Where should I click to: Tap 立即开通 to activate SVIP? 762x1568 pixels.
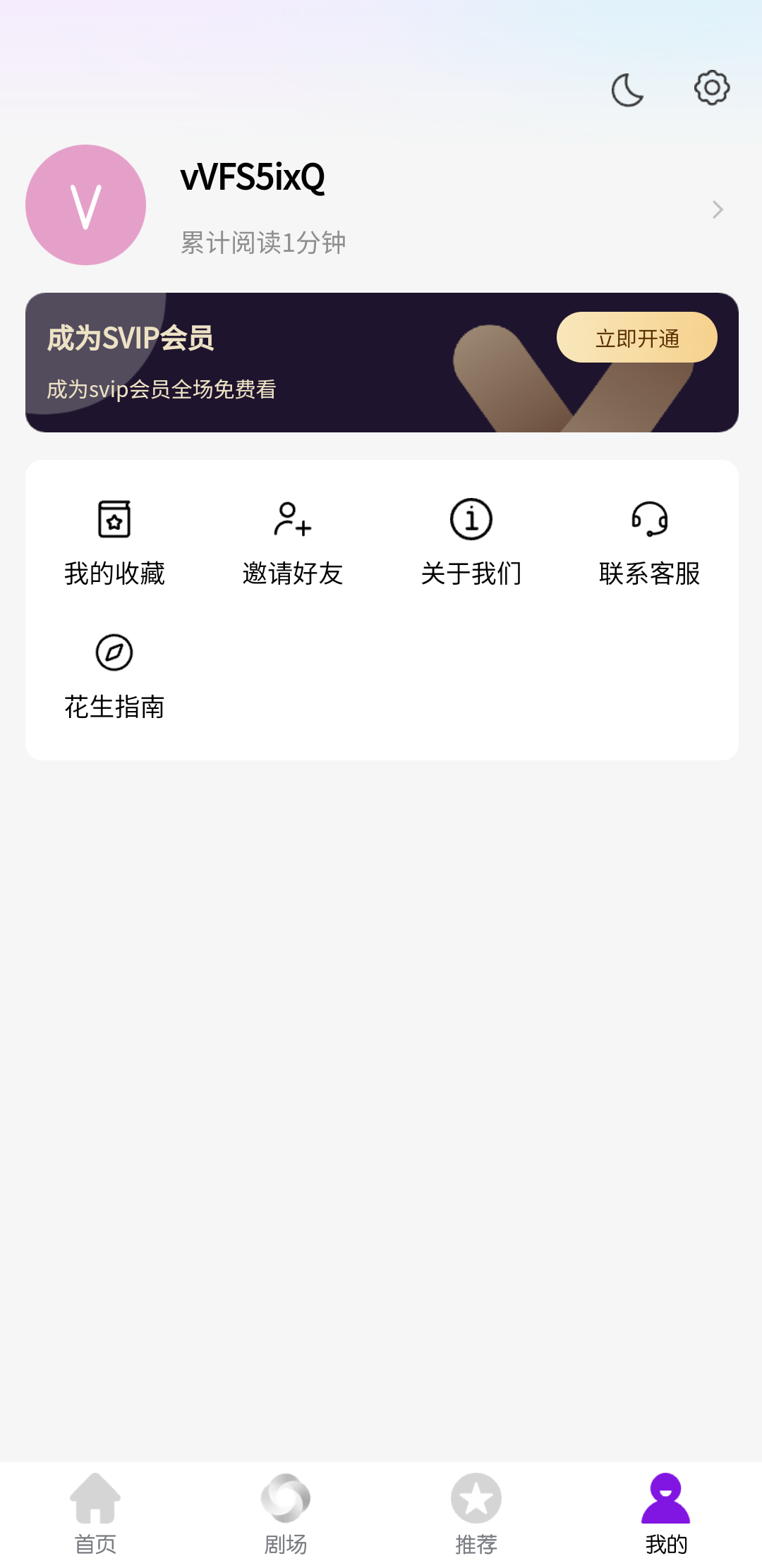[x=637, y=337]
